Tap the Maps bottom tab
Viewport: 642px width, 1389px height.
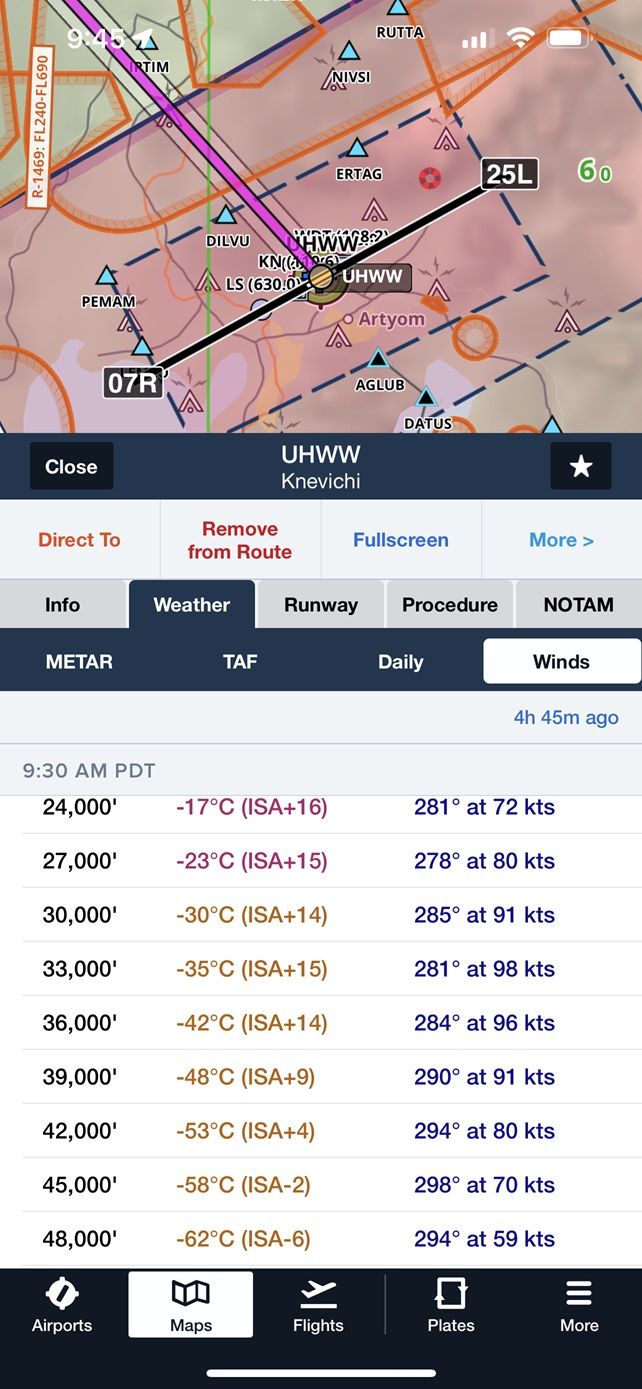190,1305
